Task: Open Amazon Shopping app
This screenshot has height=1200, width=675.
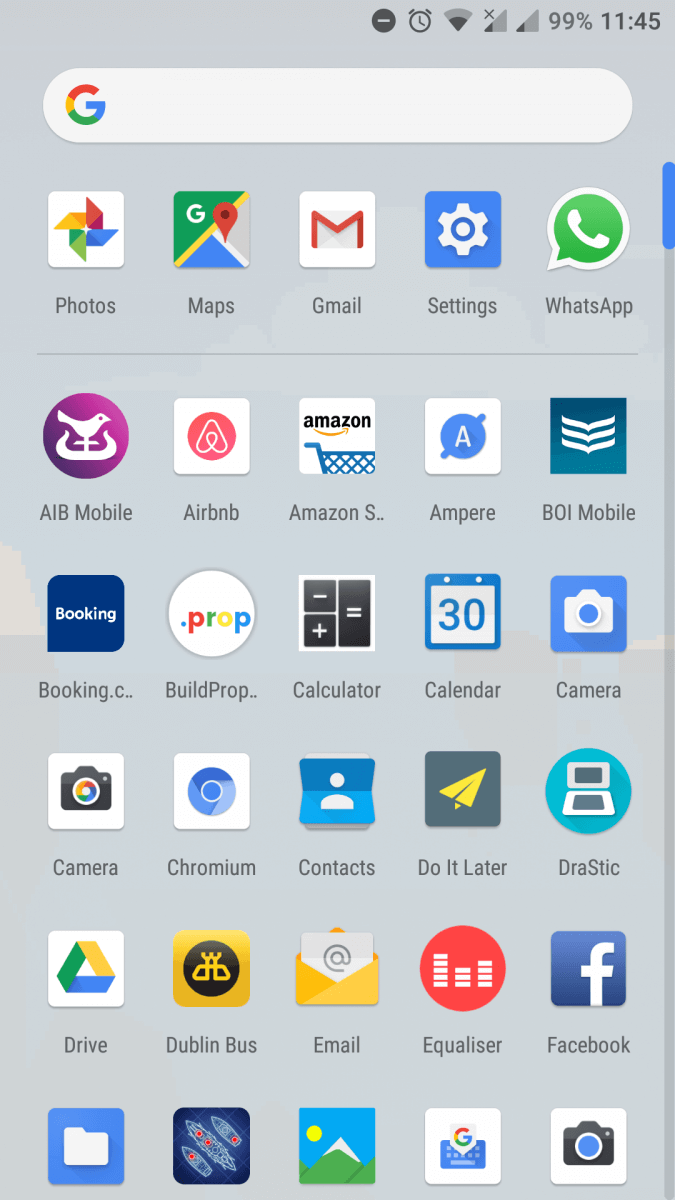Action: 337,436
